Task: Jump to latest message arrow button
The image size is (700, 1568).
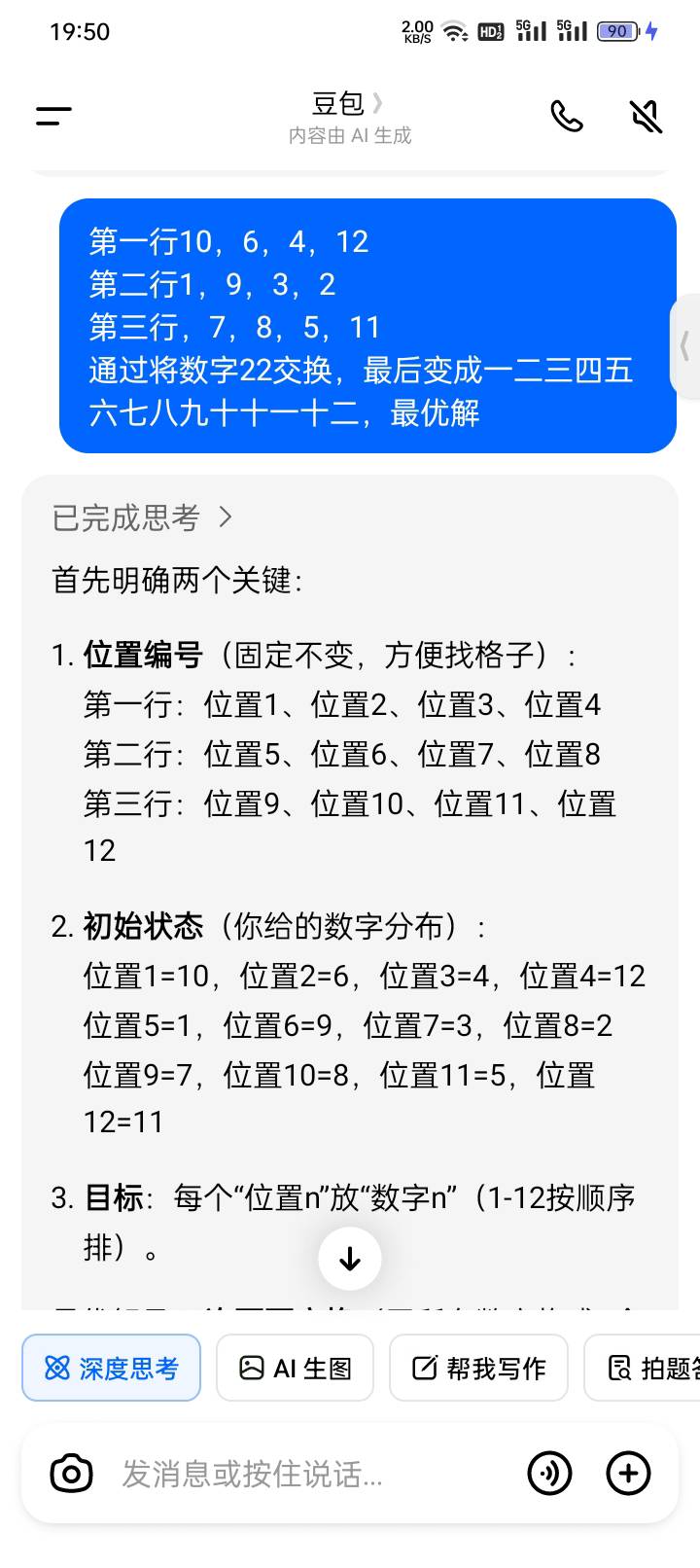Action: pyautogui.click(x=350, y=1259)
